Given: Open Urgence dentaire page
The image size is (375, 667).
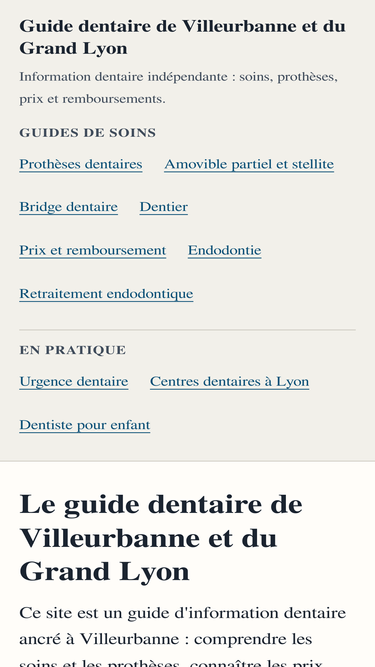Looking at the screenshot, I should 74,382.
